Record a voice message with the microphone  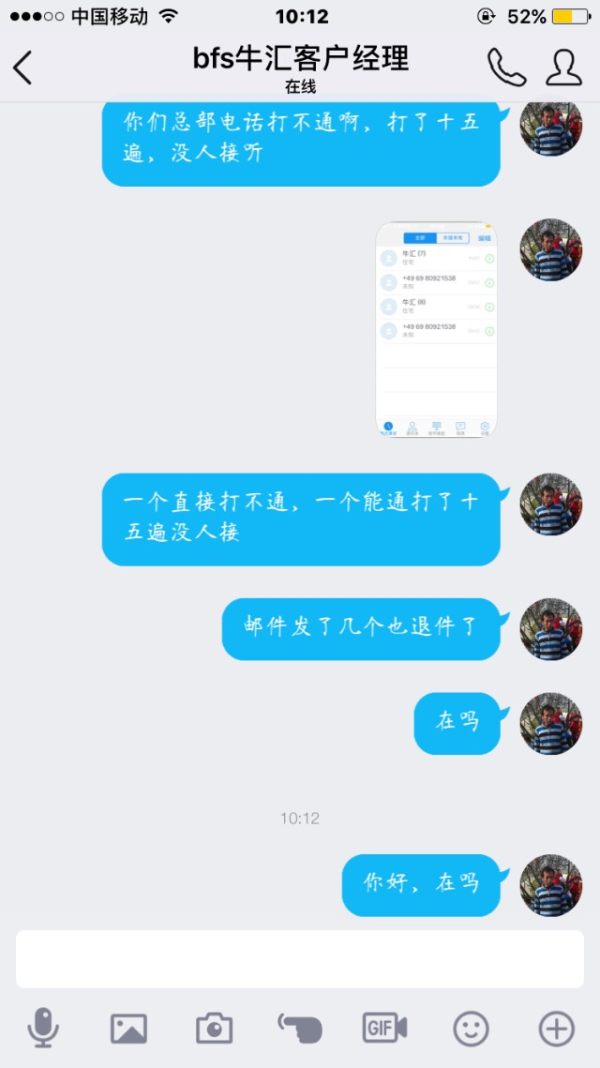click(x=43, y=1027)
